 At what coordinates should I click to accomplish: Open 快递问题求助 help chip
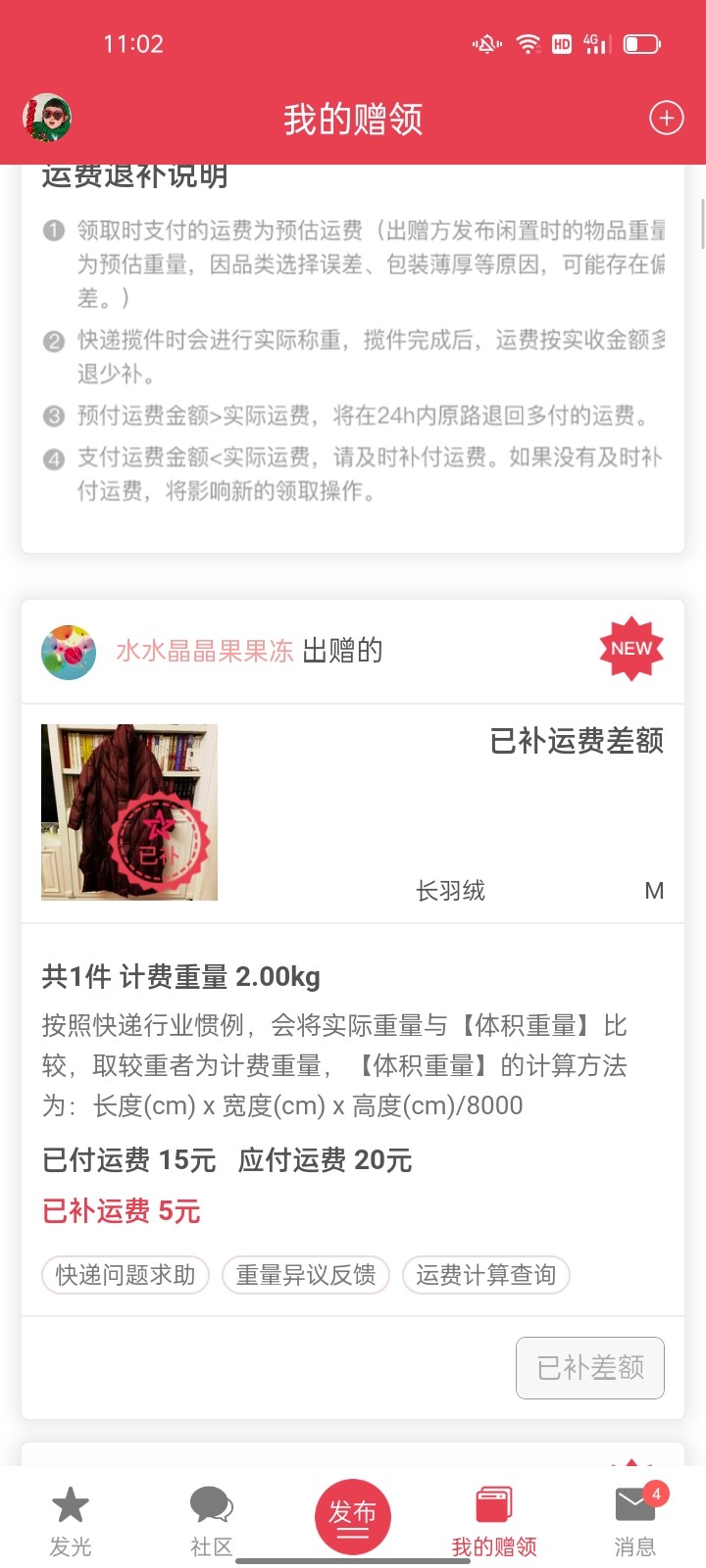[x=126, y=1275]
